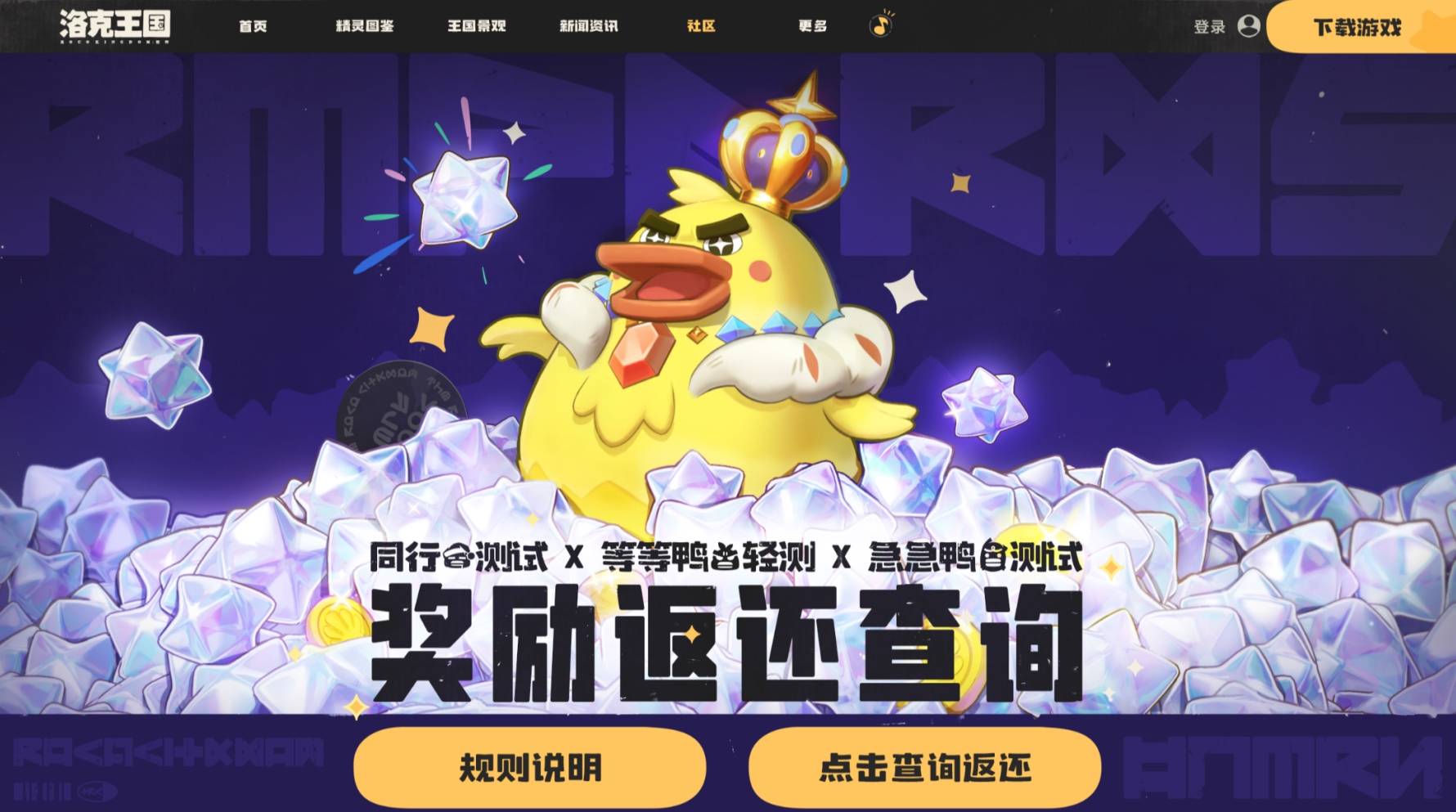Viewport: 1456px width, 812px height.
Task: Open the user avatar icon
Action: coord(1248,26)
